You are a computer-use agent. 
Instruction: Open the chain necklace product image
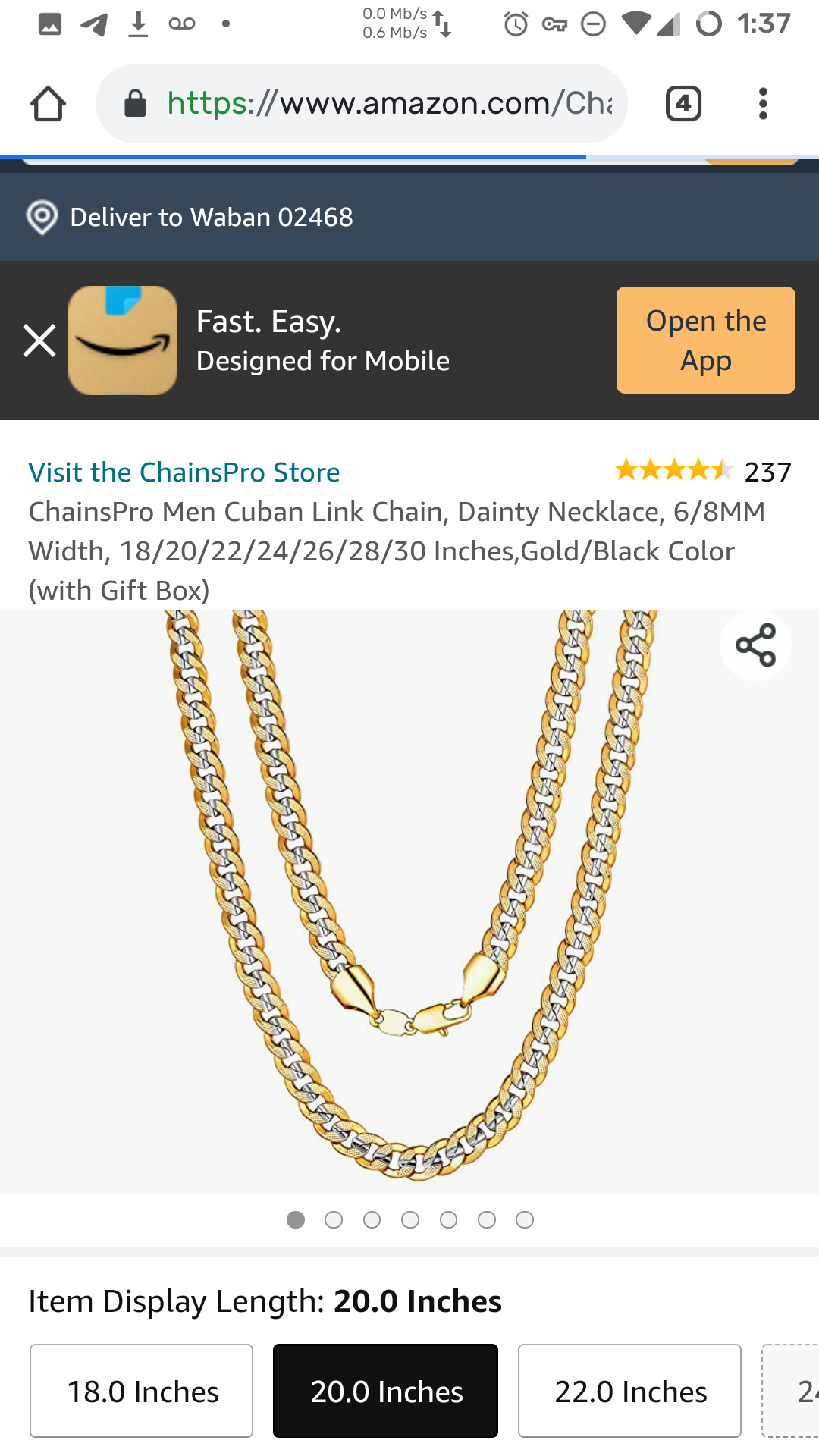(409, 895)
